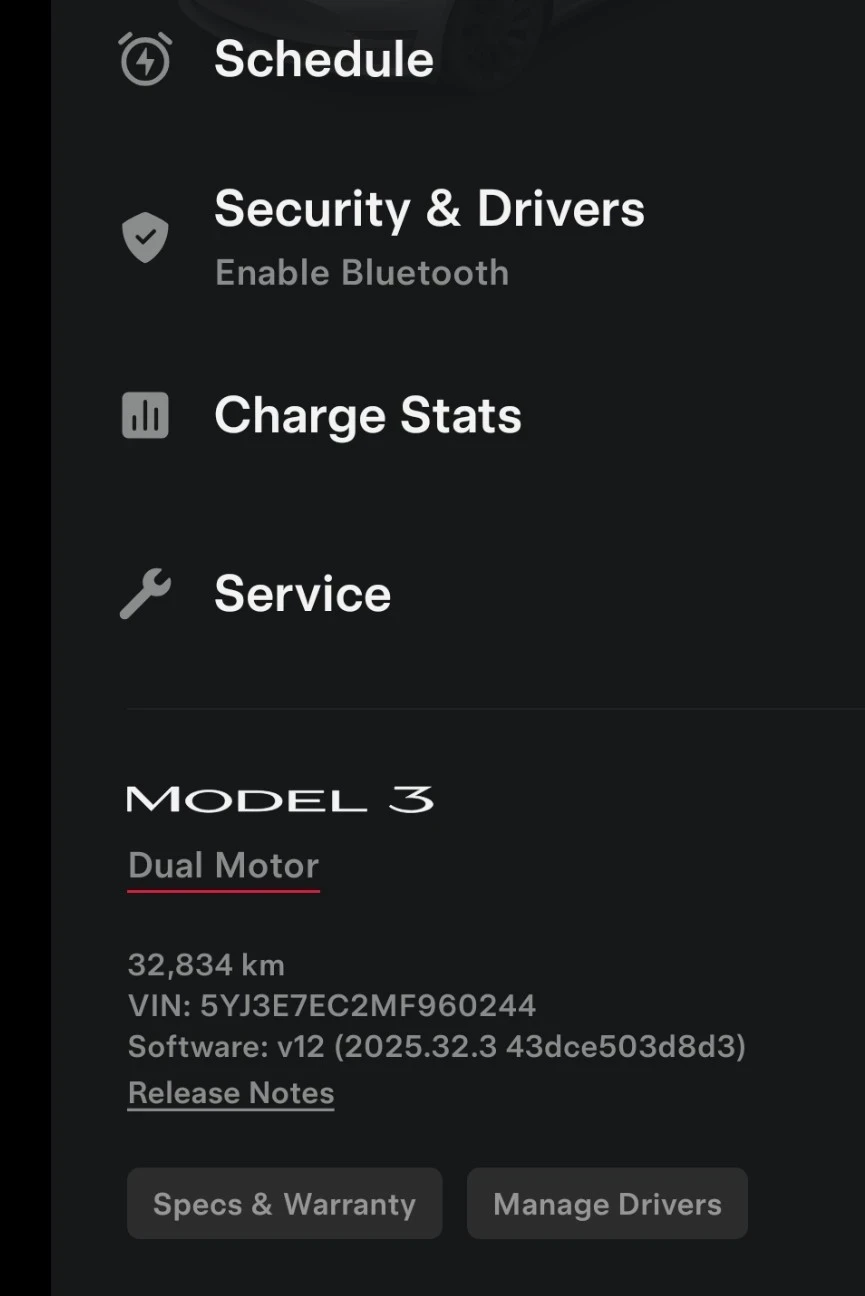Click the timer icon next to Schedule
Image resolution: width=865 pixels, height=1296 pixels.
click(145, 60)
